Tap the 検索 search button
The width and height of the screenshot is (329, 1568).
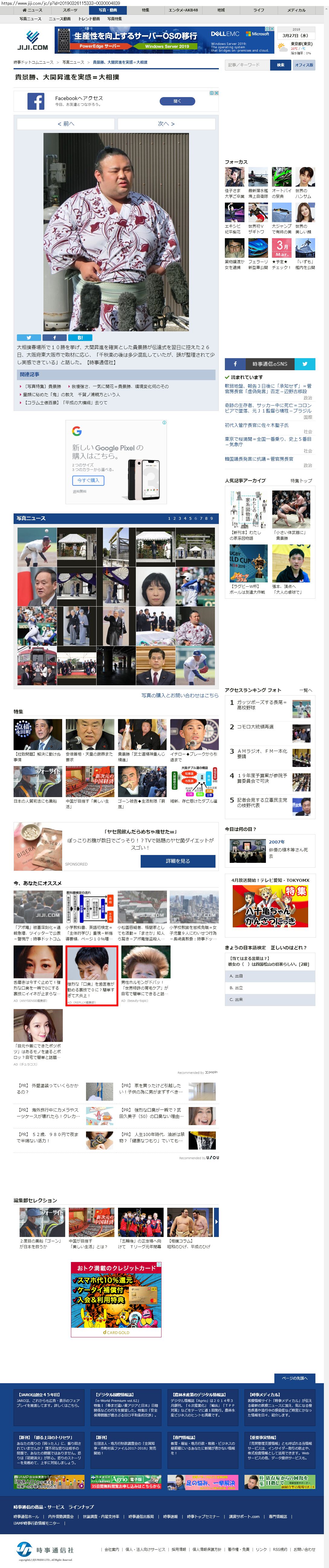[x=280, y=65]
